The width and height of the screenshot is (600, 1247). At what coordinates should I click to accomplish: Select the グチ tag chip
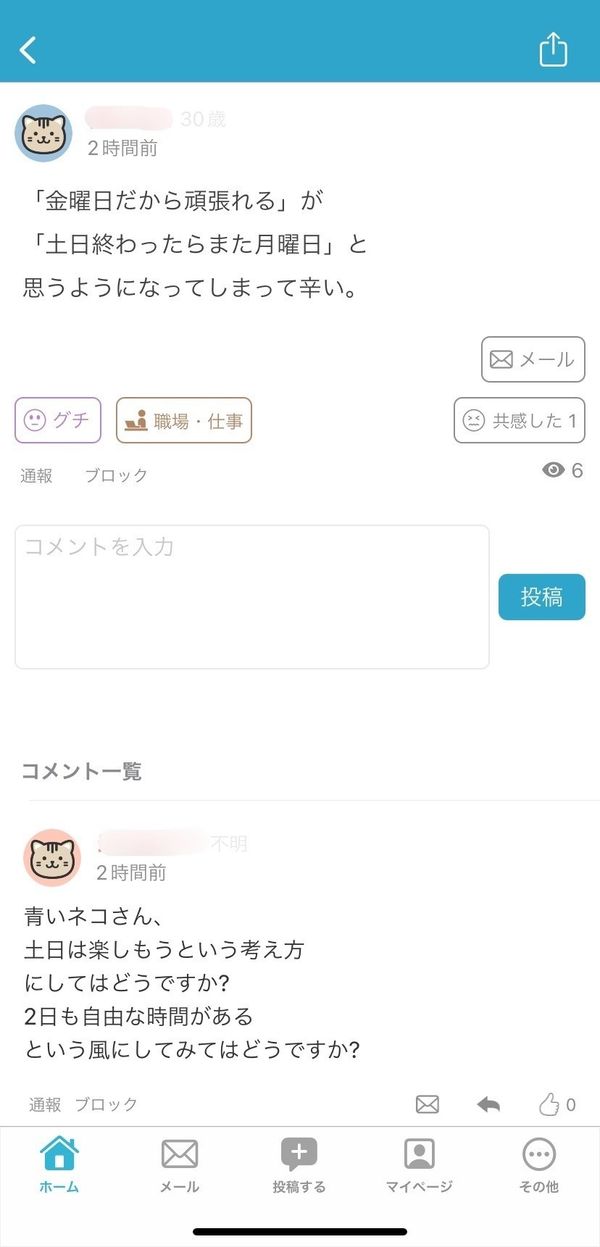[58, 420]
